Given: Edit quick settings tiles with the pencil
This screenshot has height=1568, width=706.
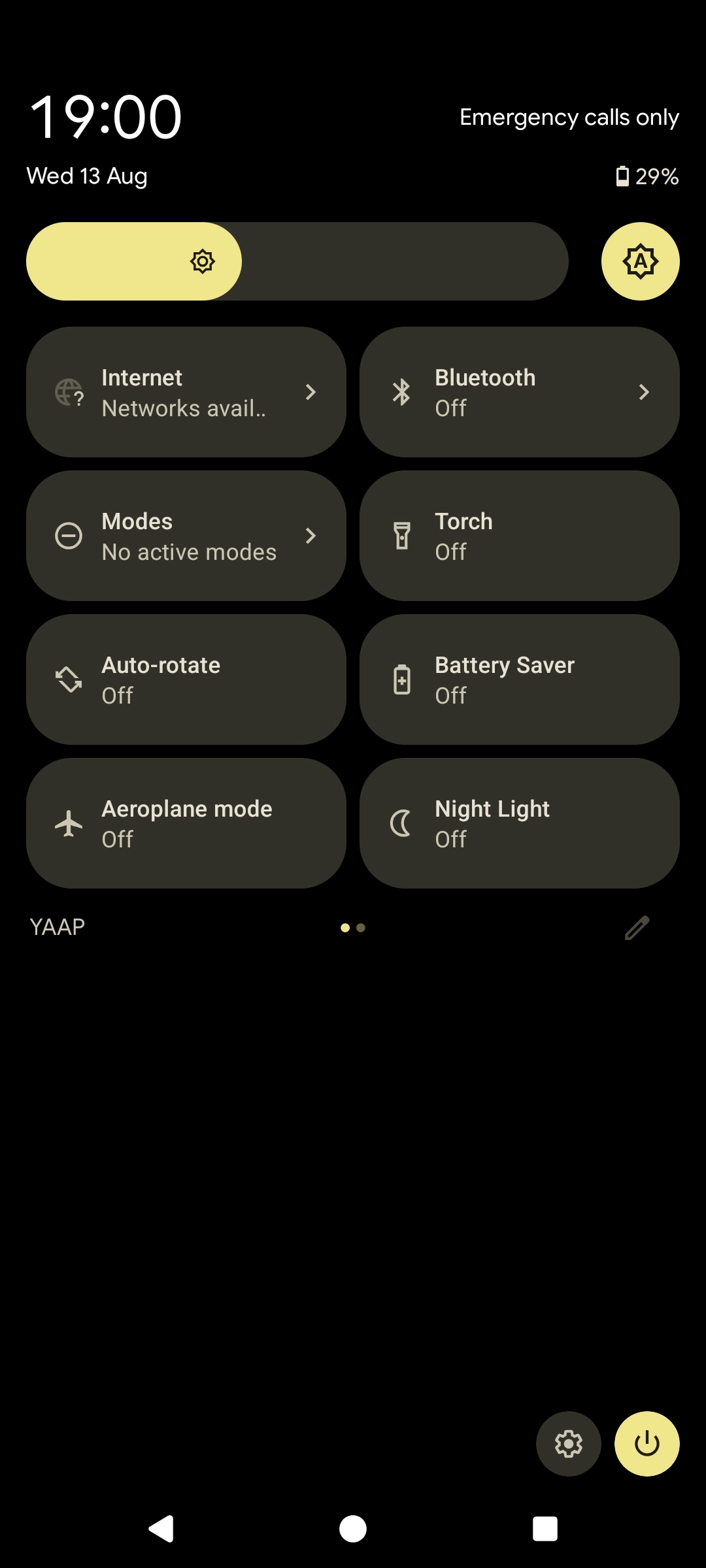Looking at the screenshot, I should tap(637, 928).
